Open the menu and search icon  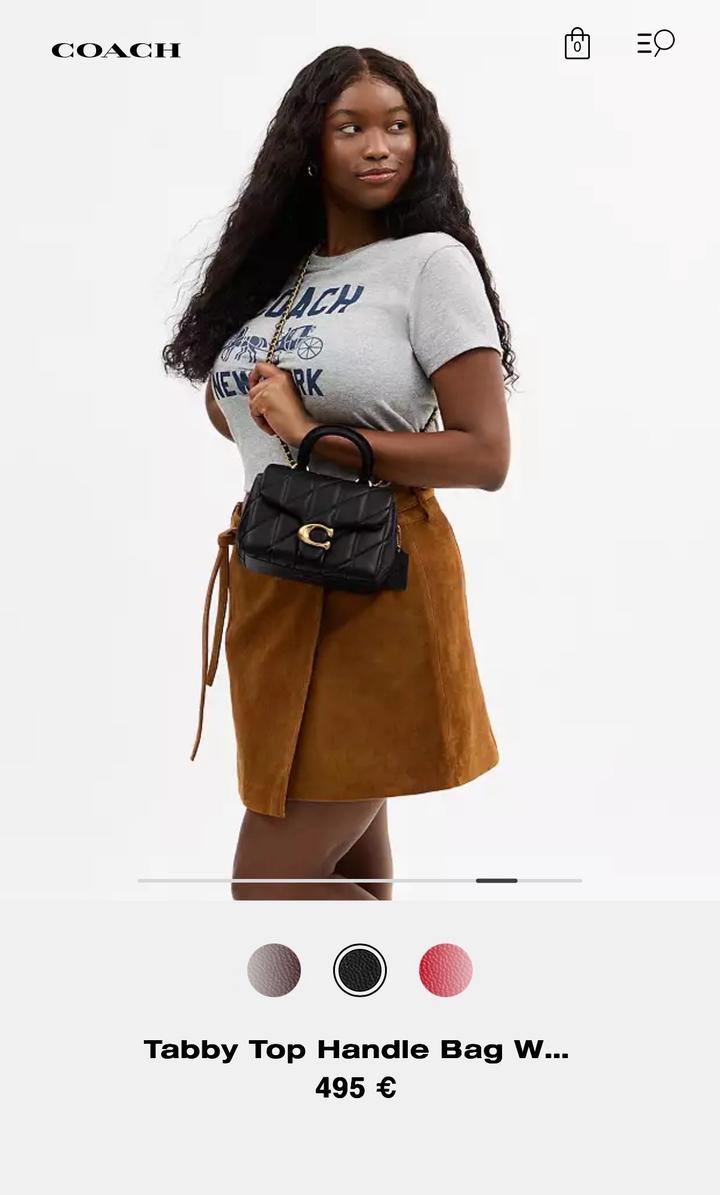point(656,43)
